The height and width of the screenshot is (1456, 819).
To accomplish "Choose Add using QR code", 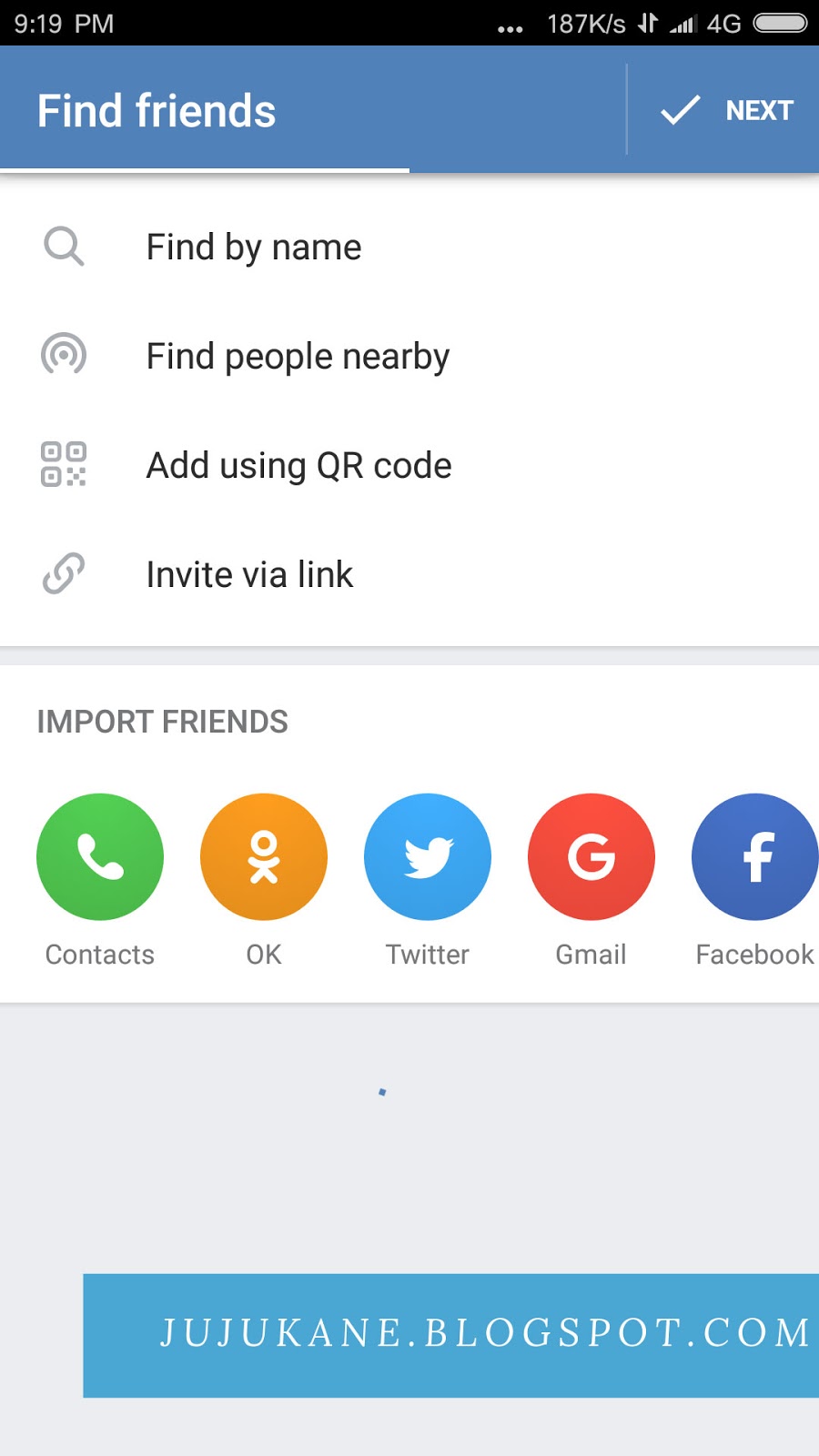I will tap(298, 465).
